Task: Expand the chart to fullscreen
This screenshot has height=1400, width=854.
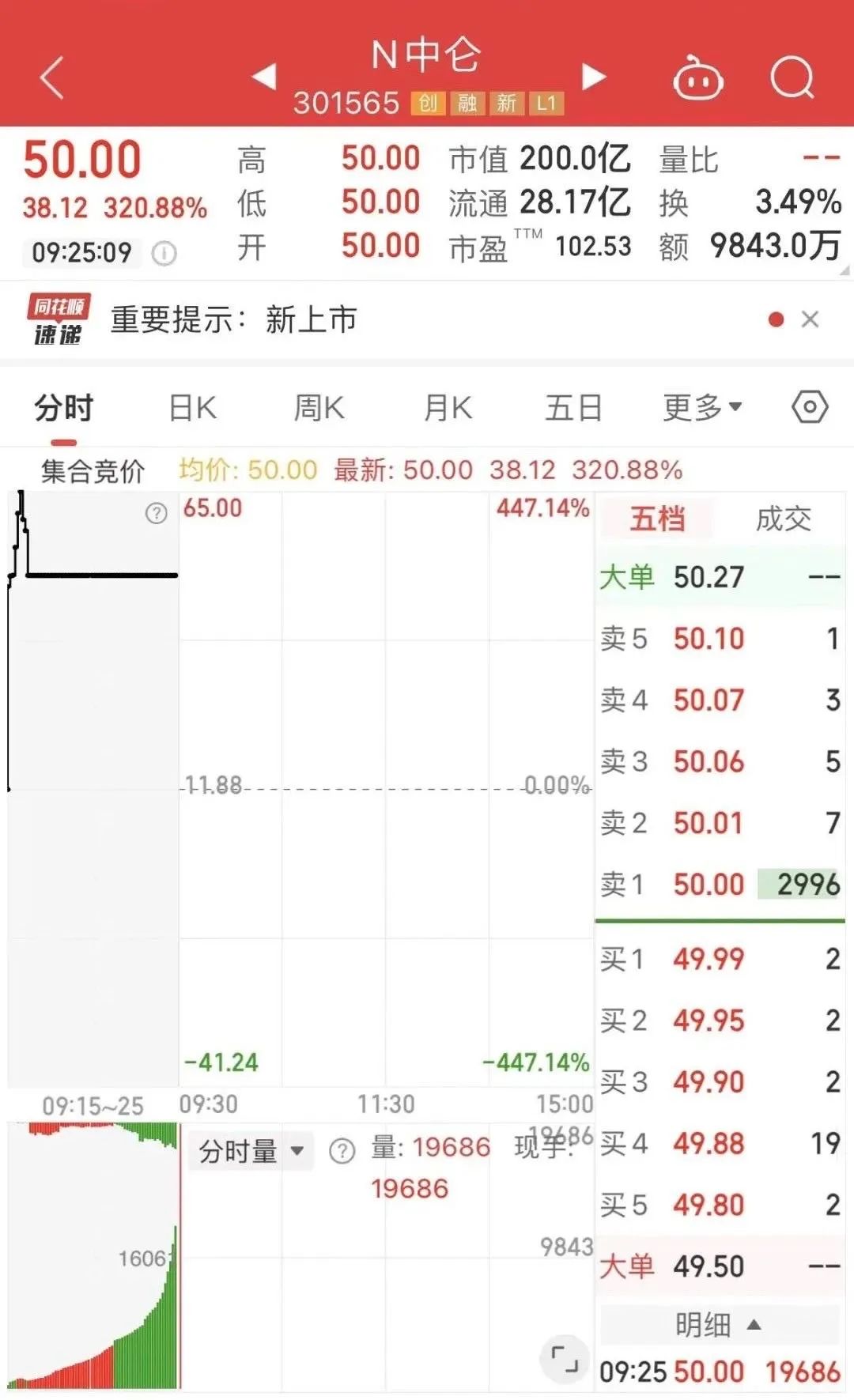Action: click(565, 1358)
